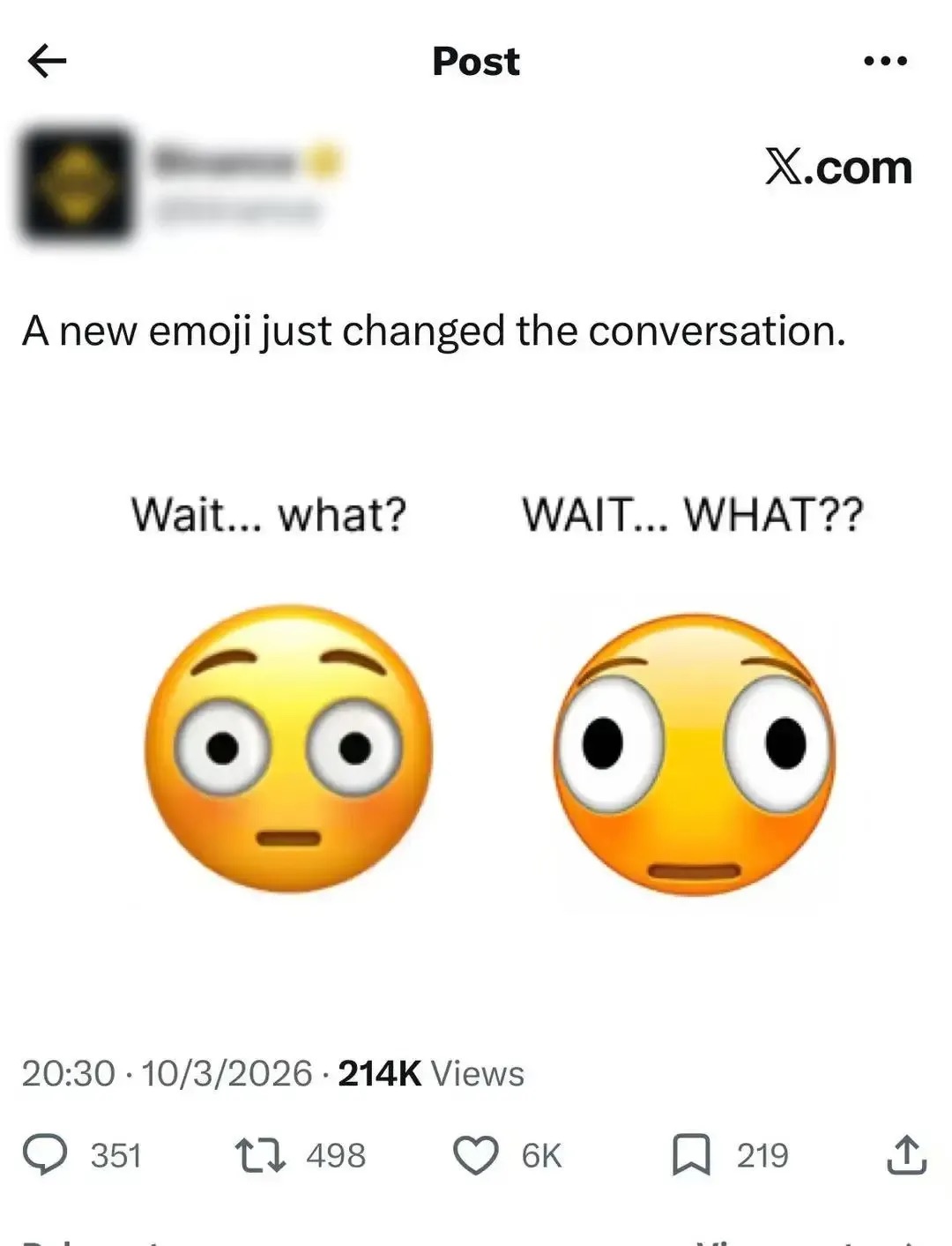
Task: Repost this emoji post
Action: pyautogui.click(x=260, y=1155)
